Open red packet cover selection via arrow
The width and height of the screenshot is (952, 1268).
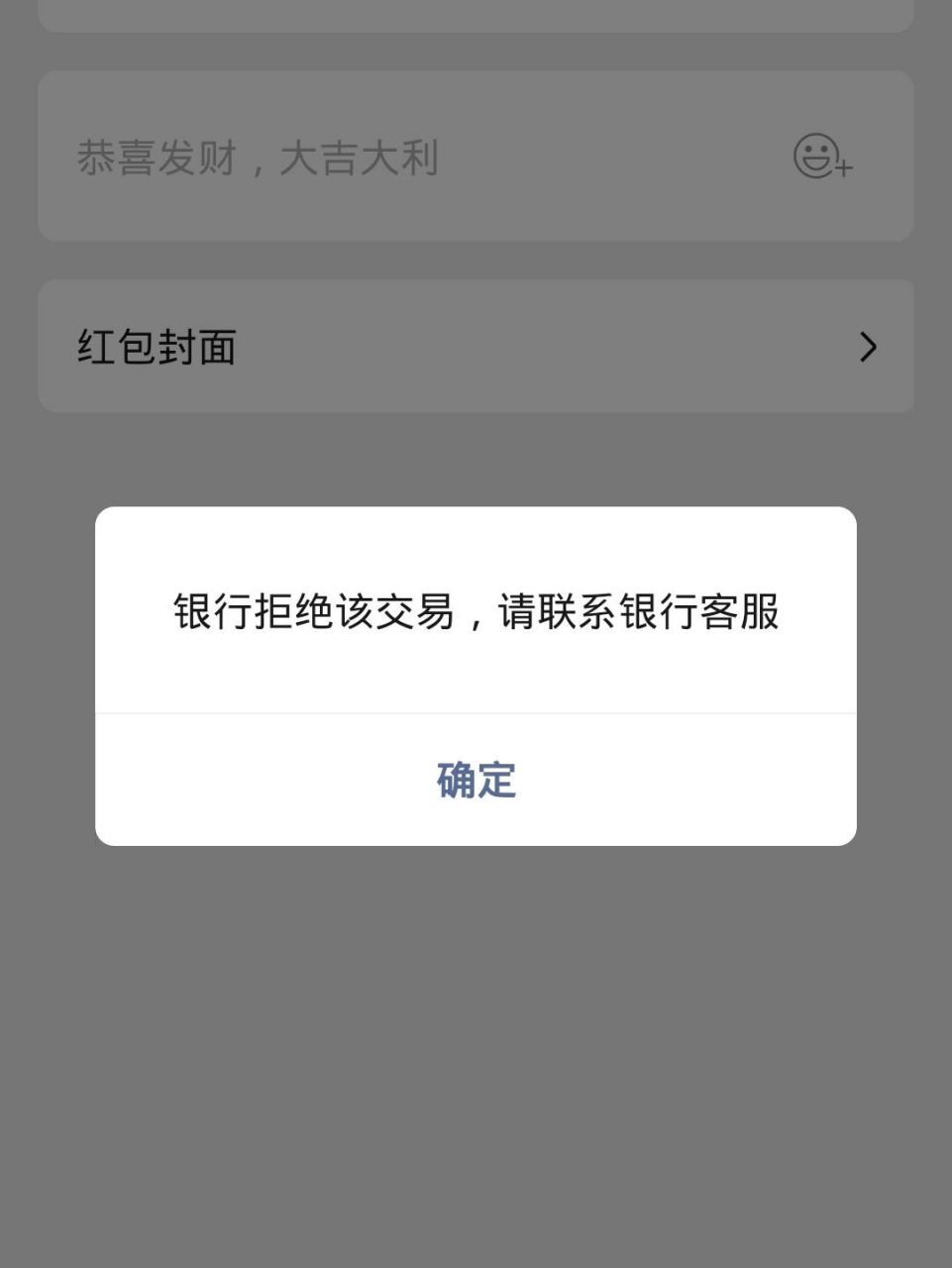[x=869, y=346]
